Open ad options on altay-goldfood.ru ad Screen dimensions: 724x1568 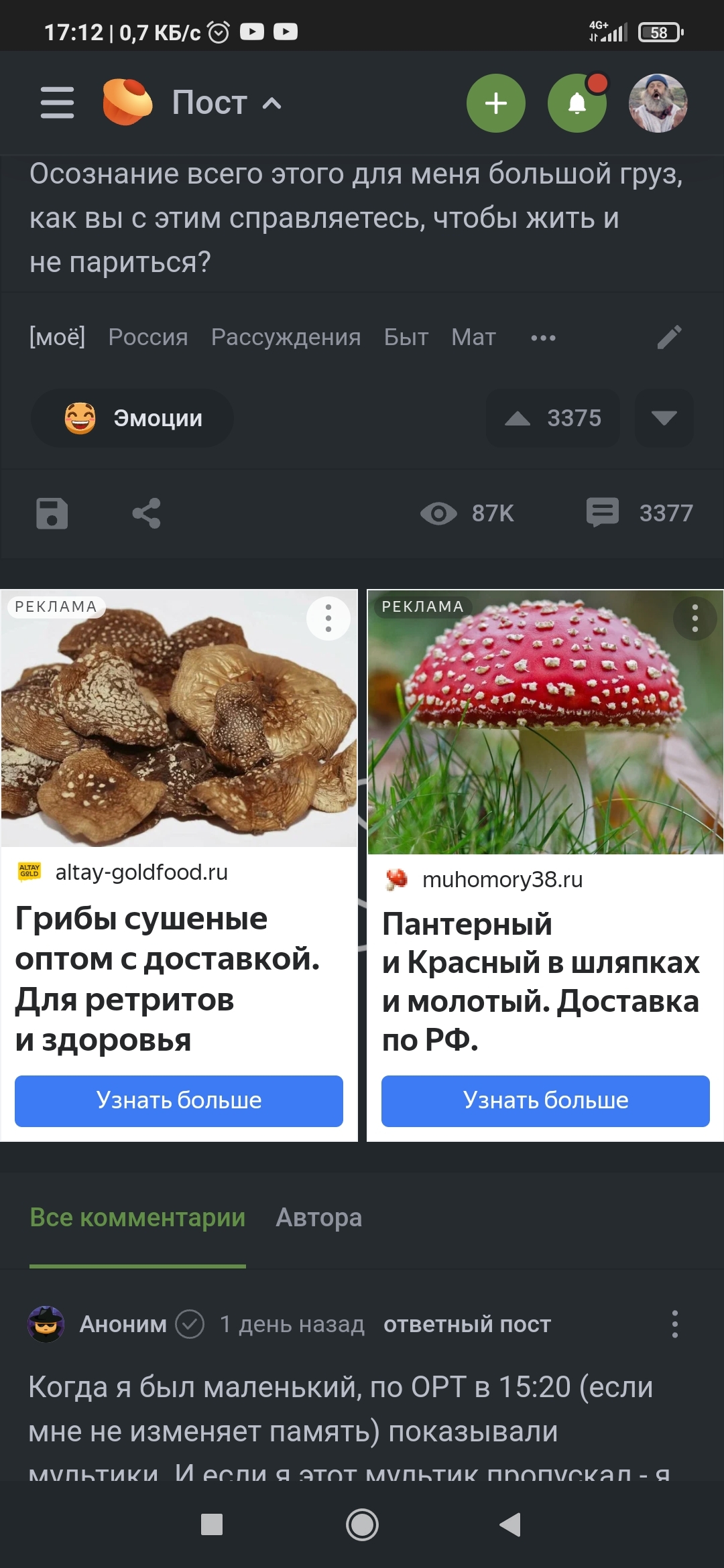click(x=328, y=618)
